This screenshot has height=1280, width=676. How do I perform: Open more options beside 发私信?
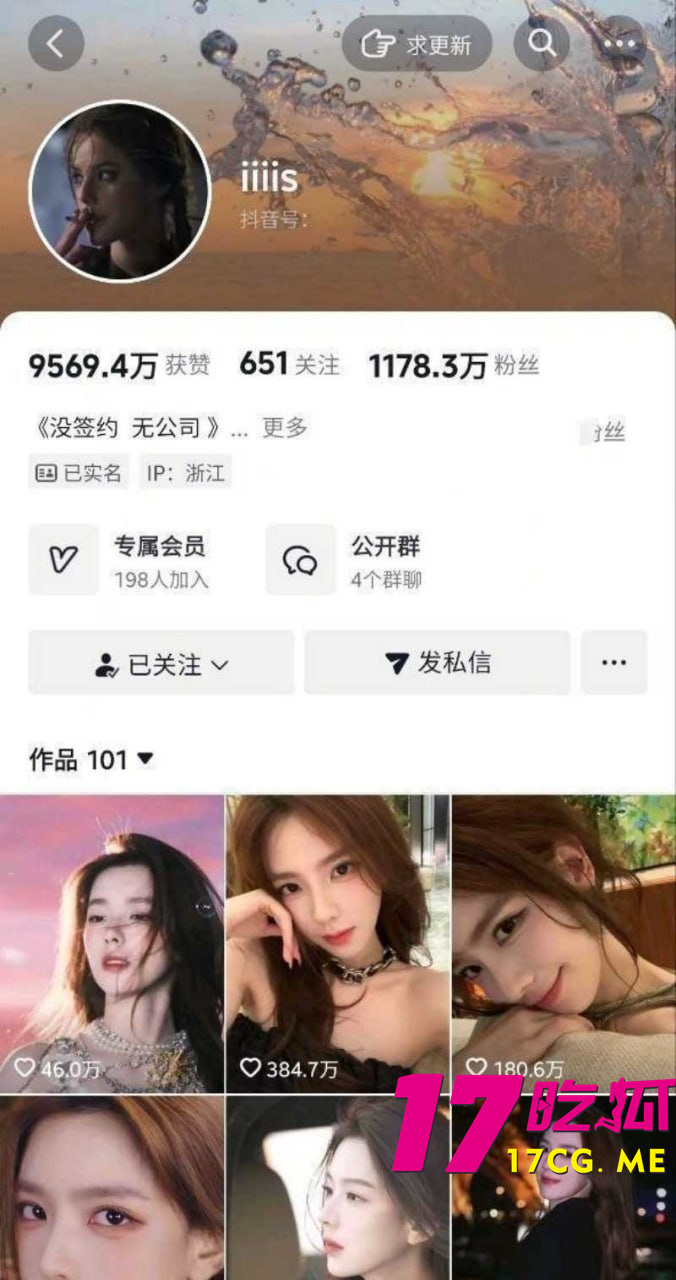614,663
